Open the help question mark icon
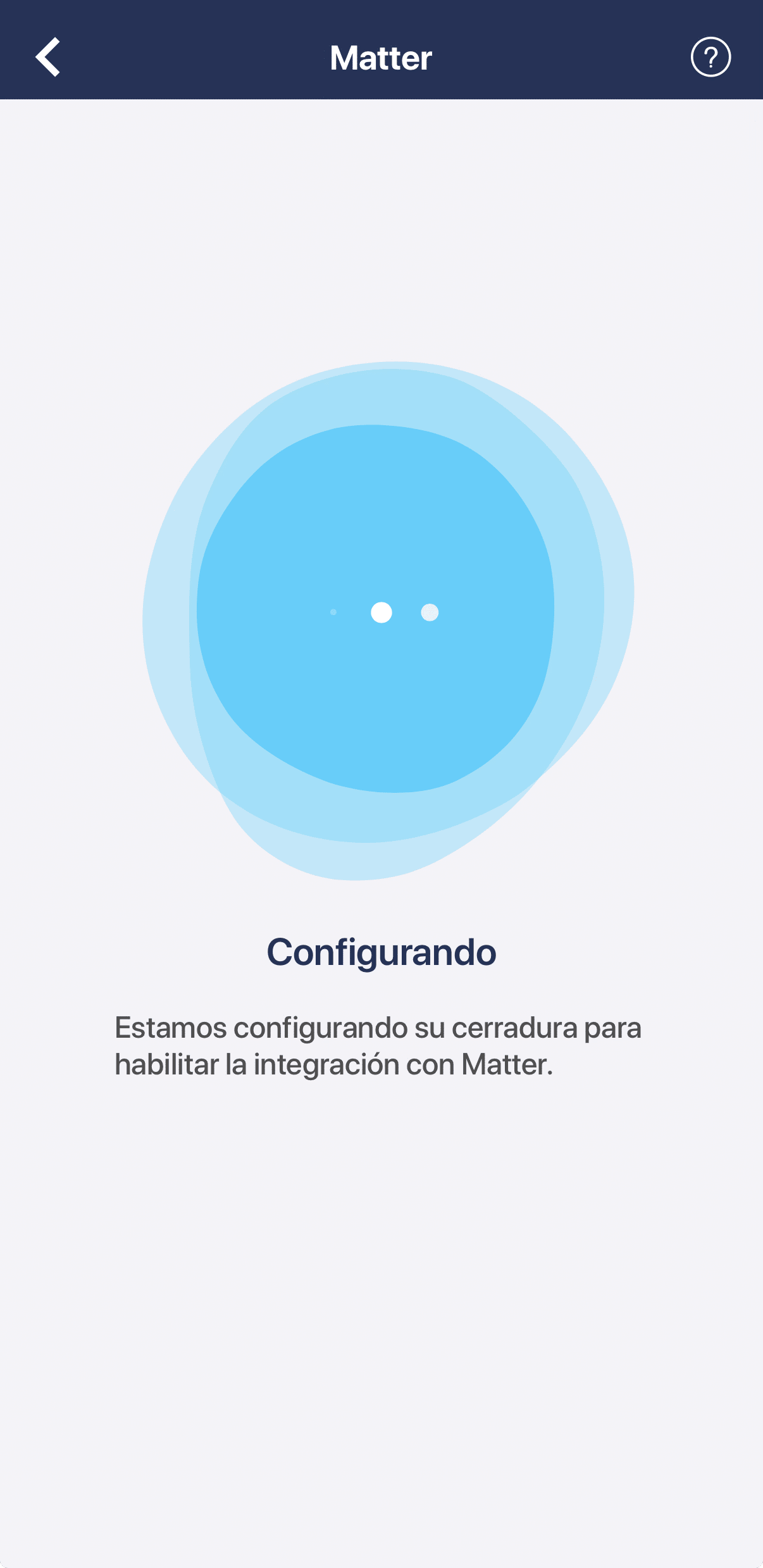The width and height of the screenshot is (763, 1568). (710, 57)
